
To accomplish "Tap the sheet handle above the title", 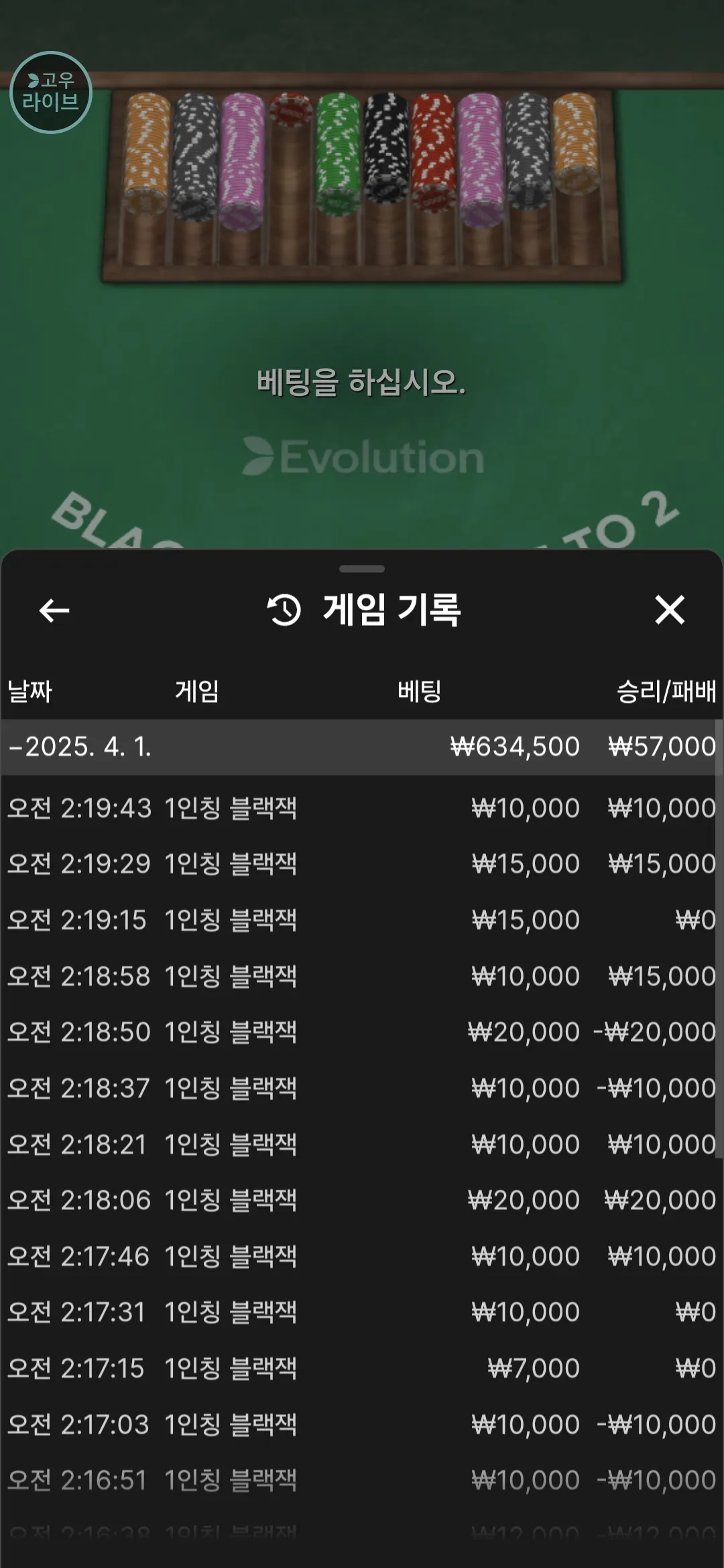I will 362,569.
